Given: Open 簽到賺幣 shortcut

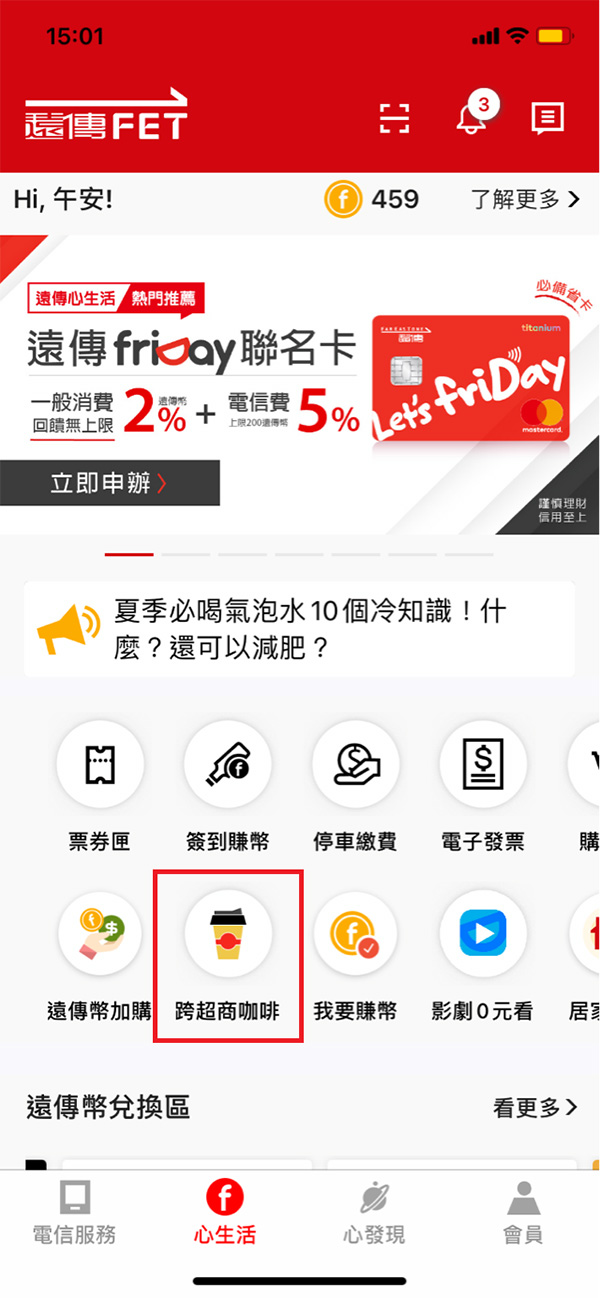Looking at the screenshot, I should pyautogui.click(x=227, y=766).
